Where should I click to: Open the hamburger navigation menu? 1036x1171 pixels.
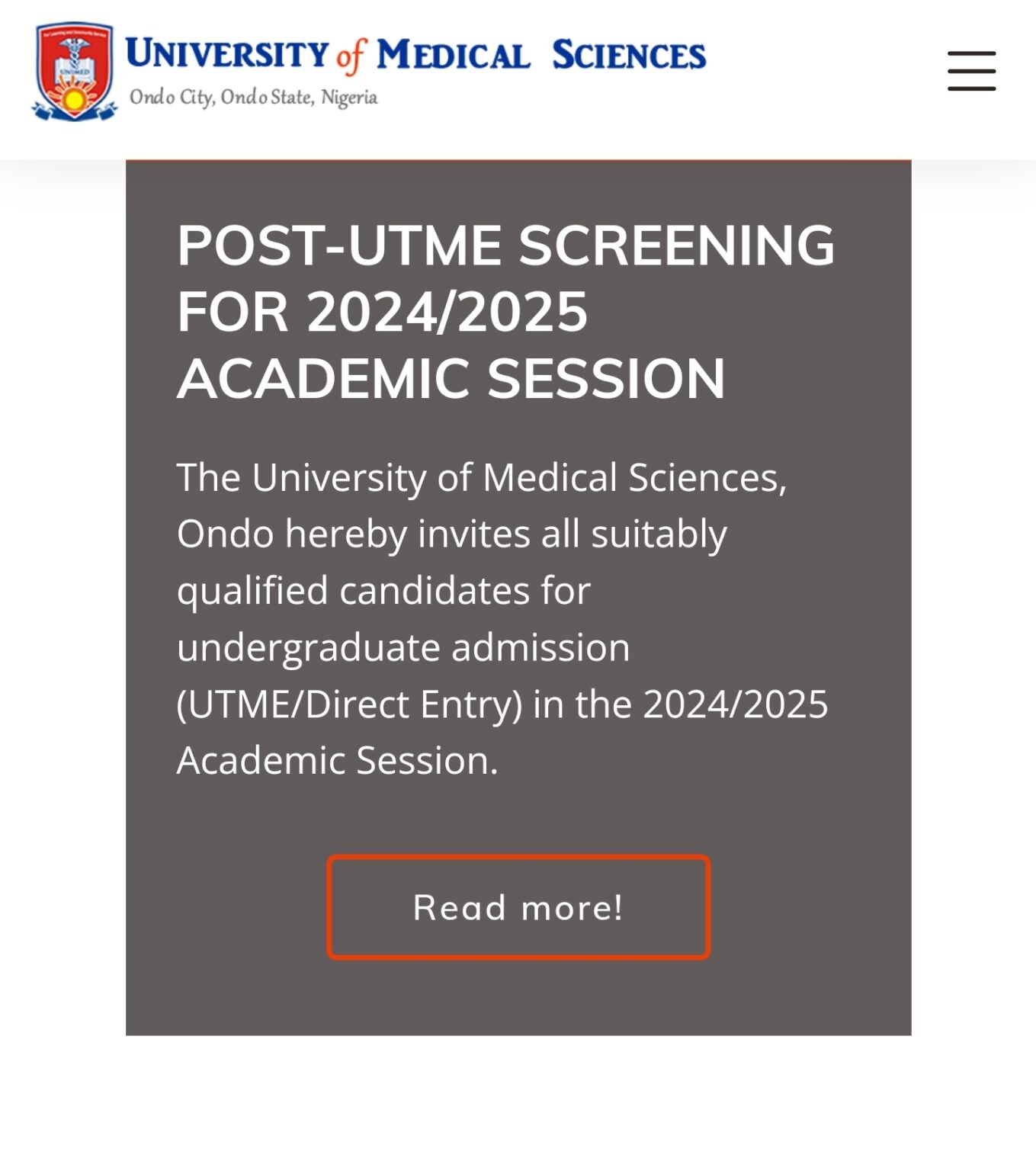[971, 71]
